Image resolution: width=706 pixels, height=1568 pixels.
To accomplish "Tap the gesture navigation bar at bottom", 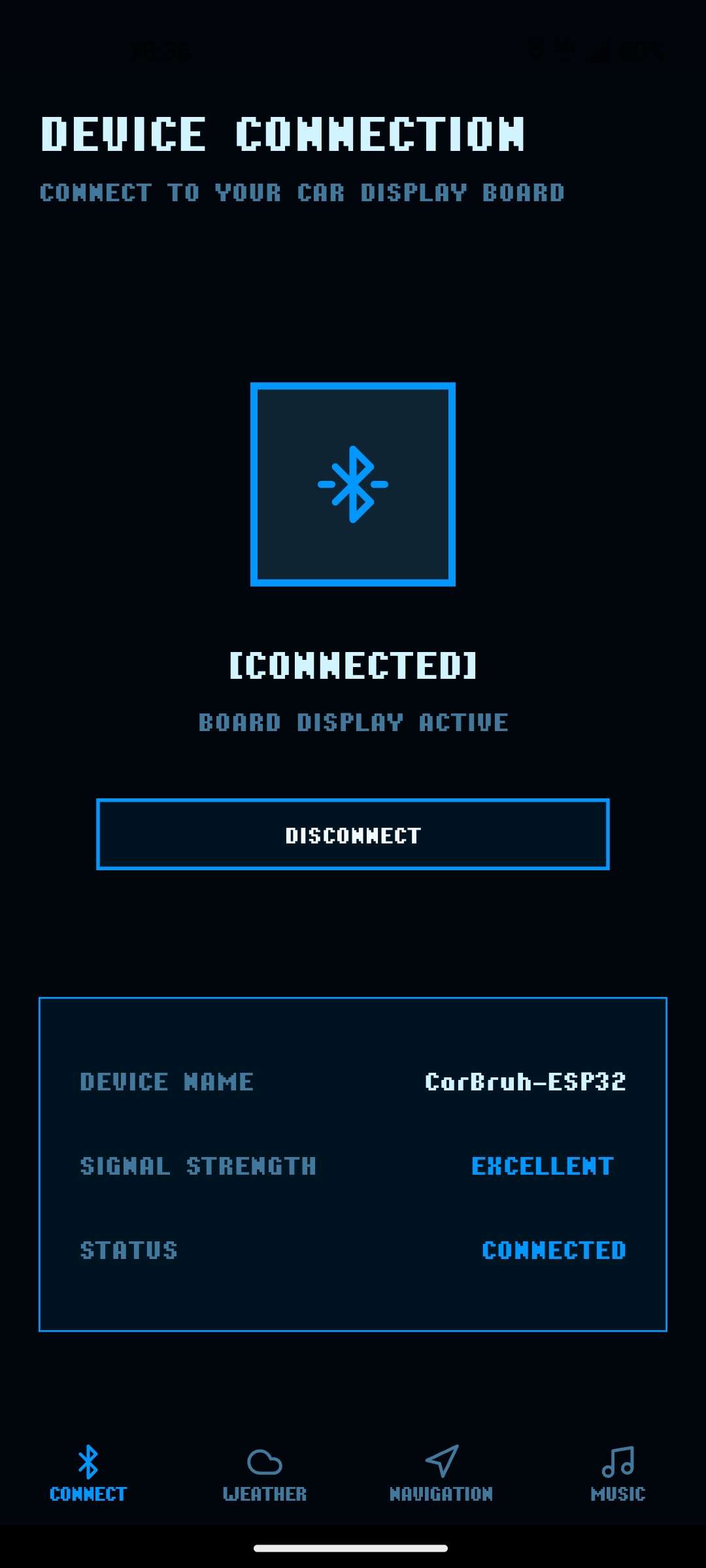I will click(353, 1548).
